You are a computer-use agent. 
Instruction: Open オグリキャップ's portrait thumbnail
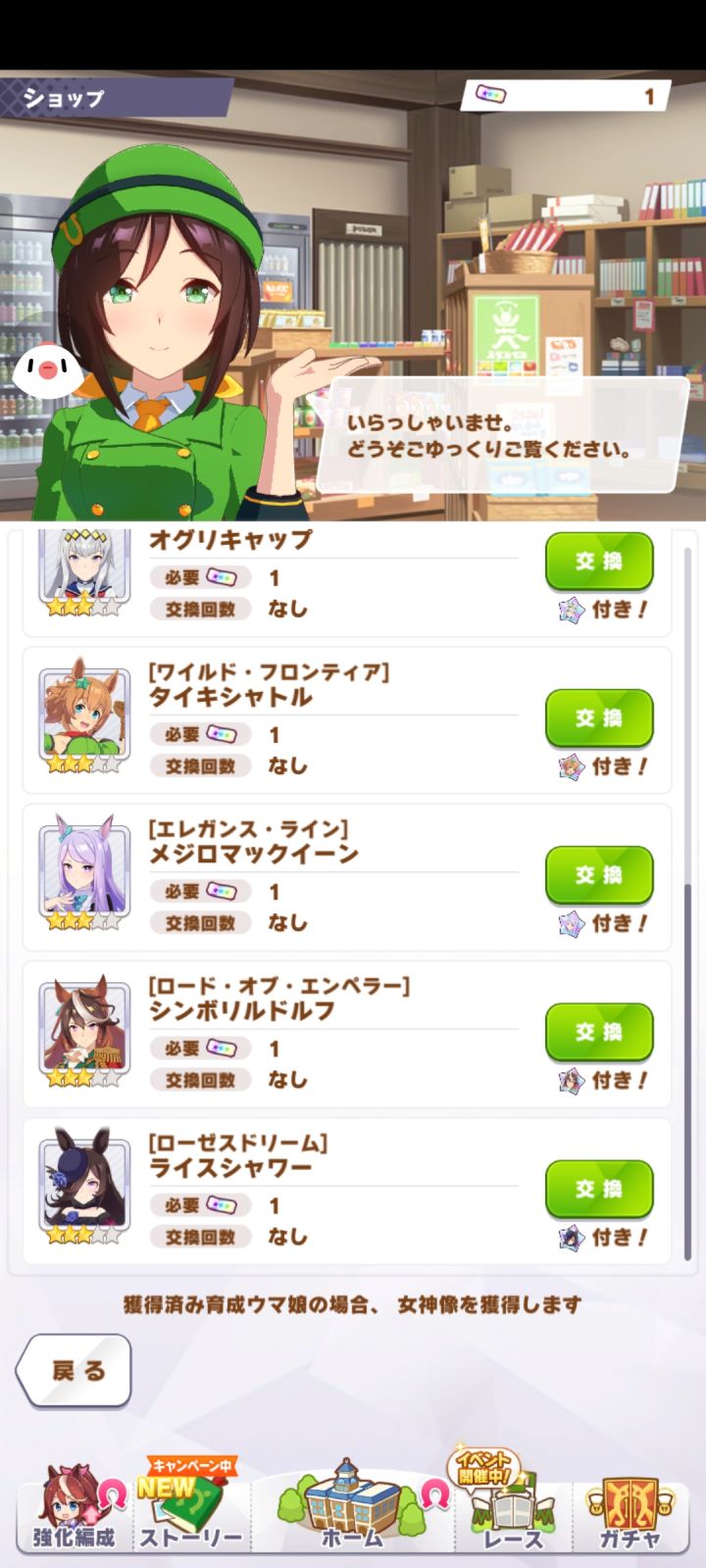pyautogui.click(x=83, y=566)
